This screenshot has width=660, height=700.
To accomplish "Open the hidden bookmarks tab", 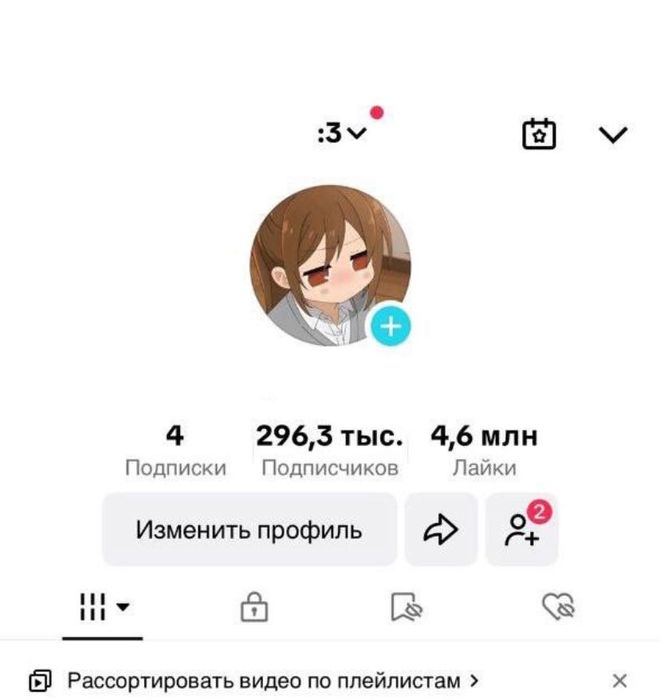I will click(407, 606).
